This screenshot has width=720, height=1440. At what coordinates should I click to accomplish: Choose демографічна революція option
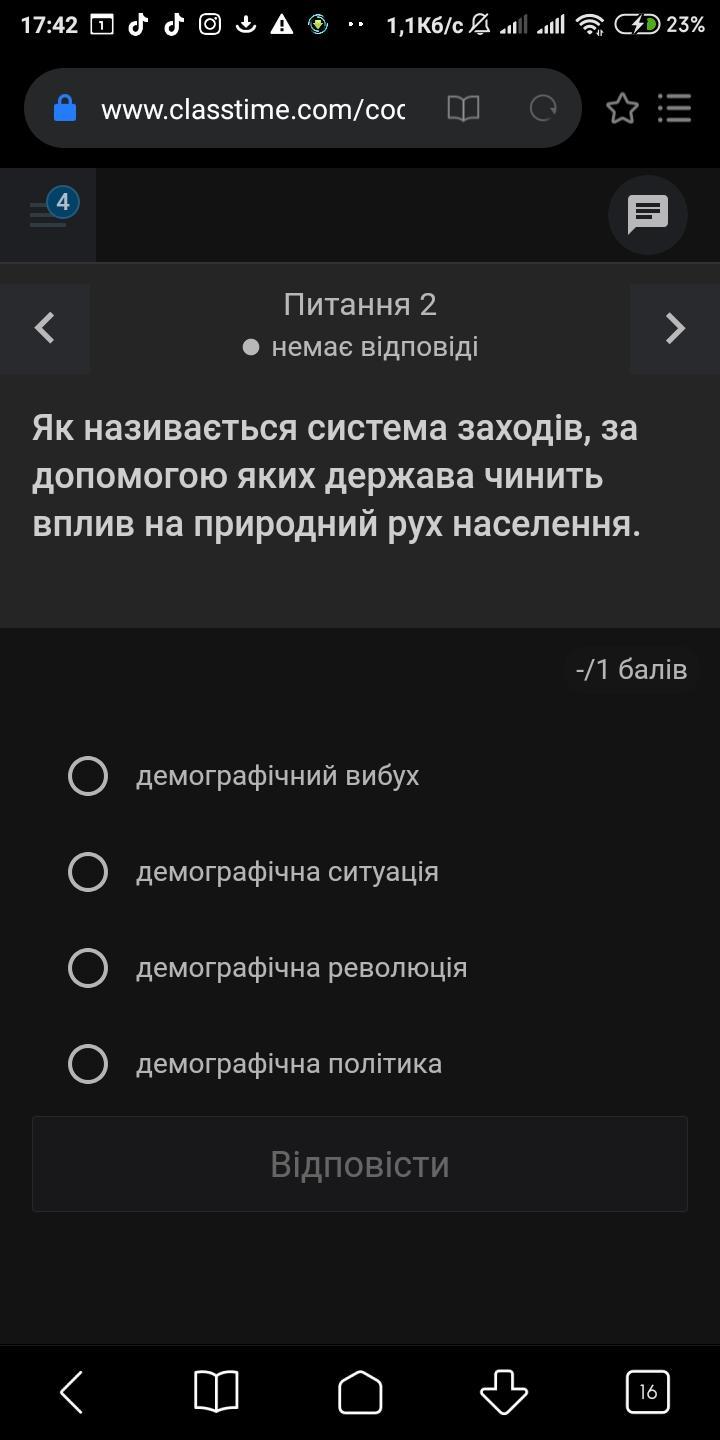[88, 968]
